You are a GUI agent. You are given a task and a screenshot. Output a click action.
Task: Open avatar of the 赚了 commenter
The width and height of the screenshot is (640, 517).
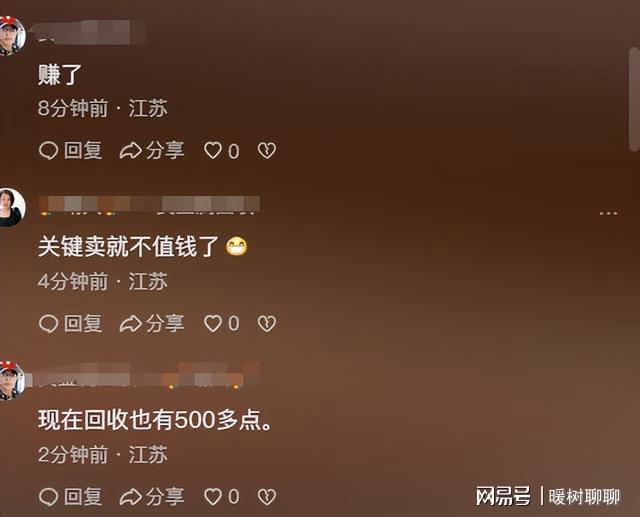10,35
